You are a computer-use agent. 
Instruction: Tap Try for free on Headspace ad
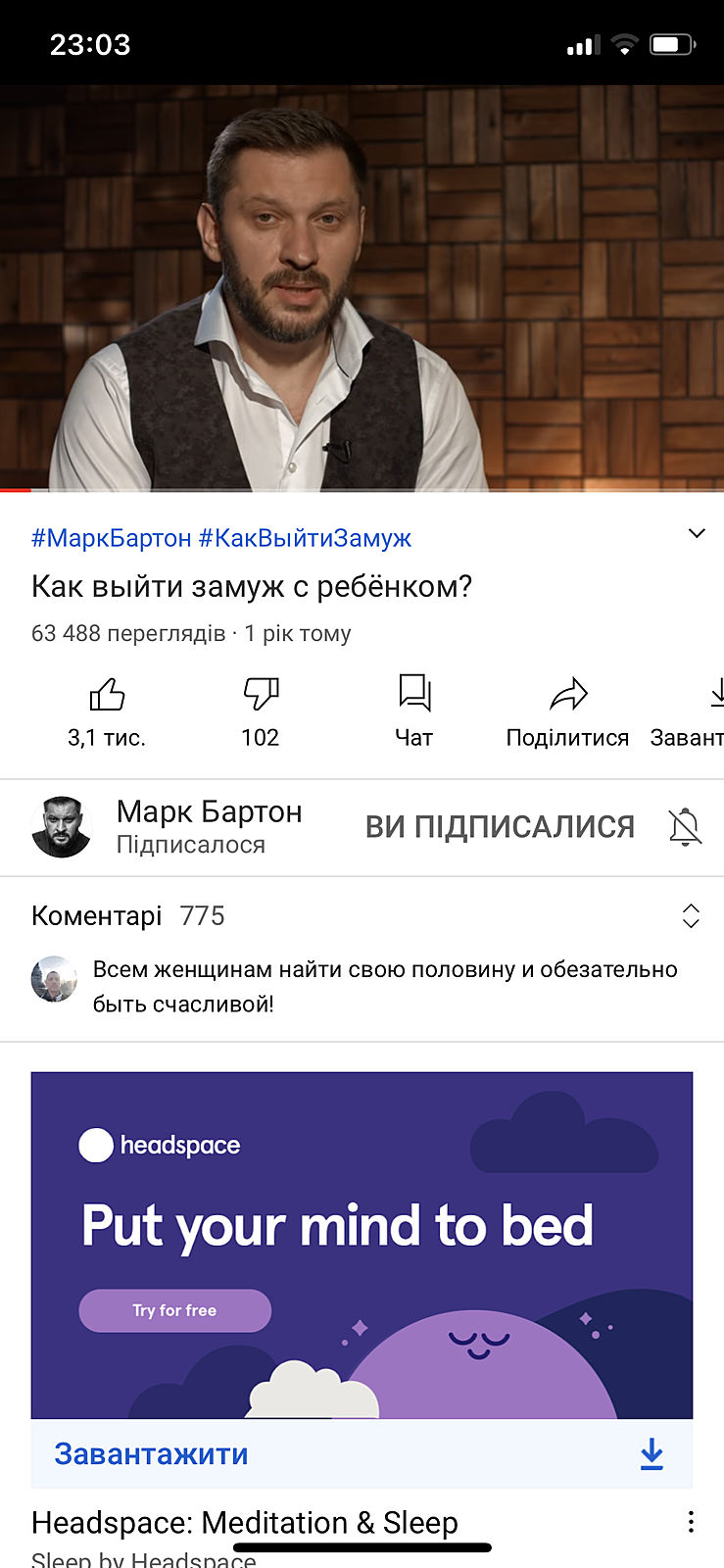pos(174,1310)
